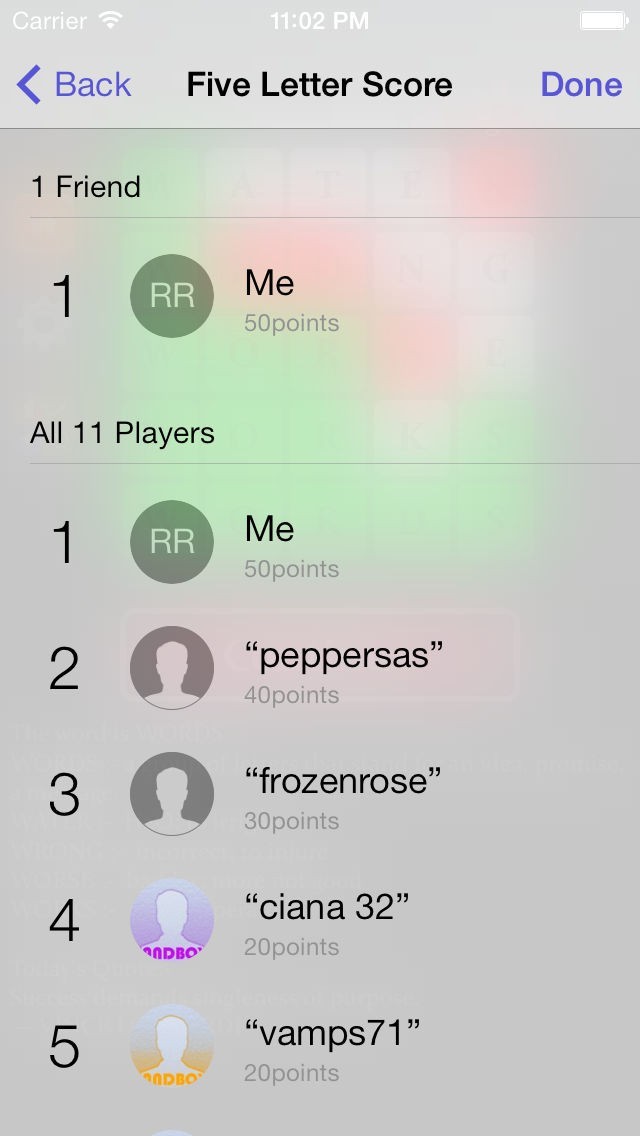Go back to the previous screen
This screenshot has height=1136, width=640.
75,85
